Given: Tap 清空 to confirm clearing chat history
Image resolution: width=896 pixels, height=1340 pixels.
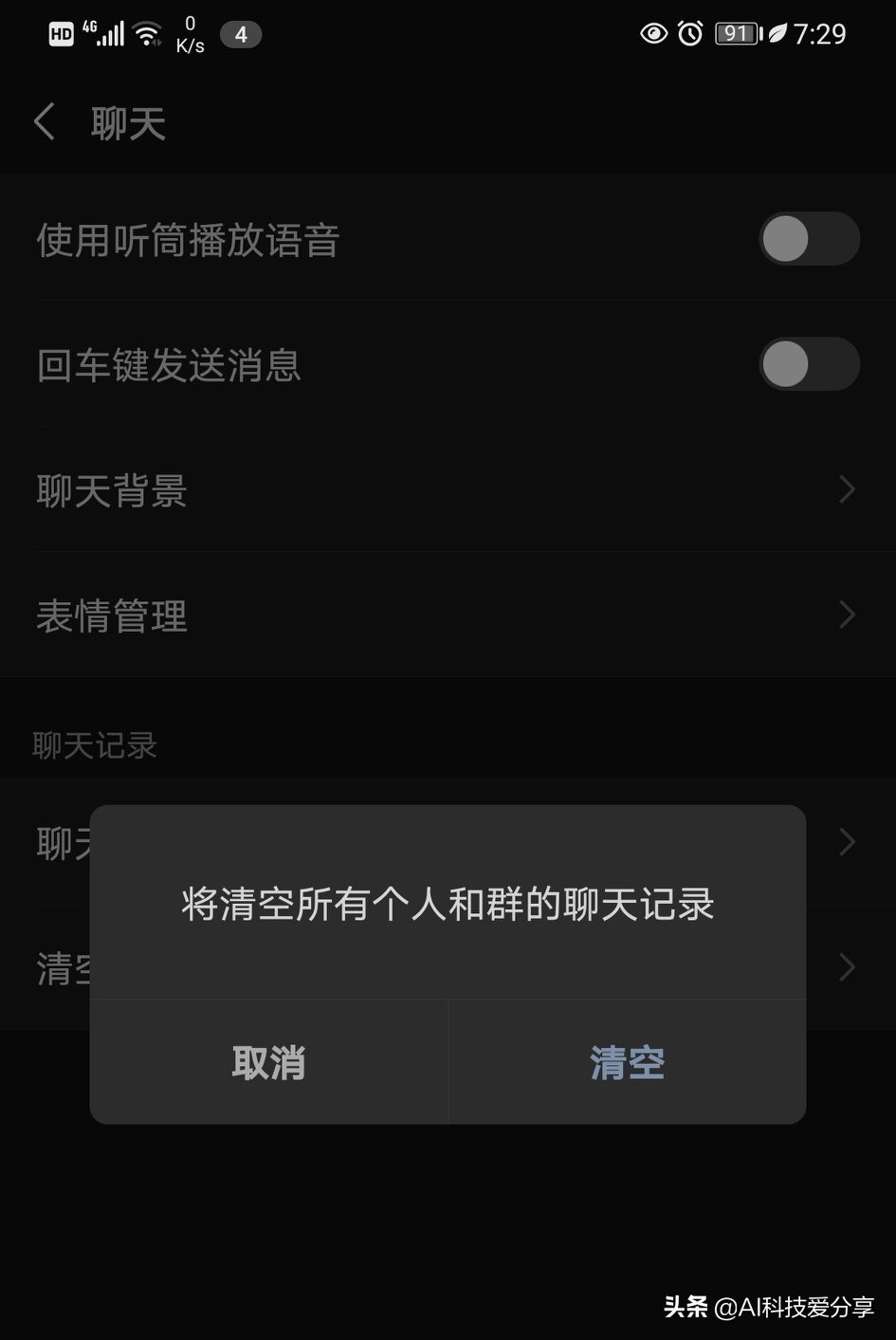Looking at the screenshot, I should 627,1062.
